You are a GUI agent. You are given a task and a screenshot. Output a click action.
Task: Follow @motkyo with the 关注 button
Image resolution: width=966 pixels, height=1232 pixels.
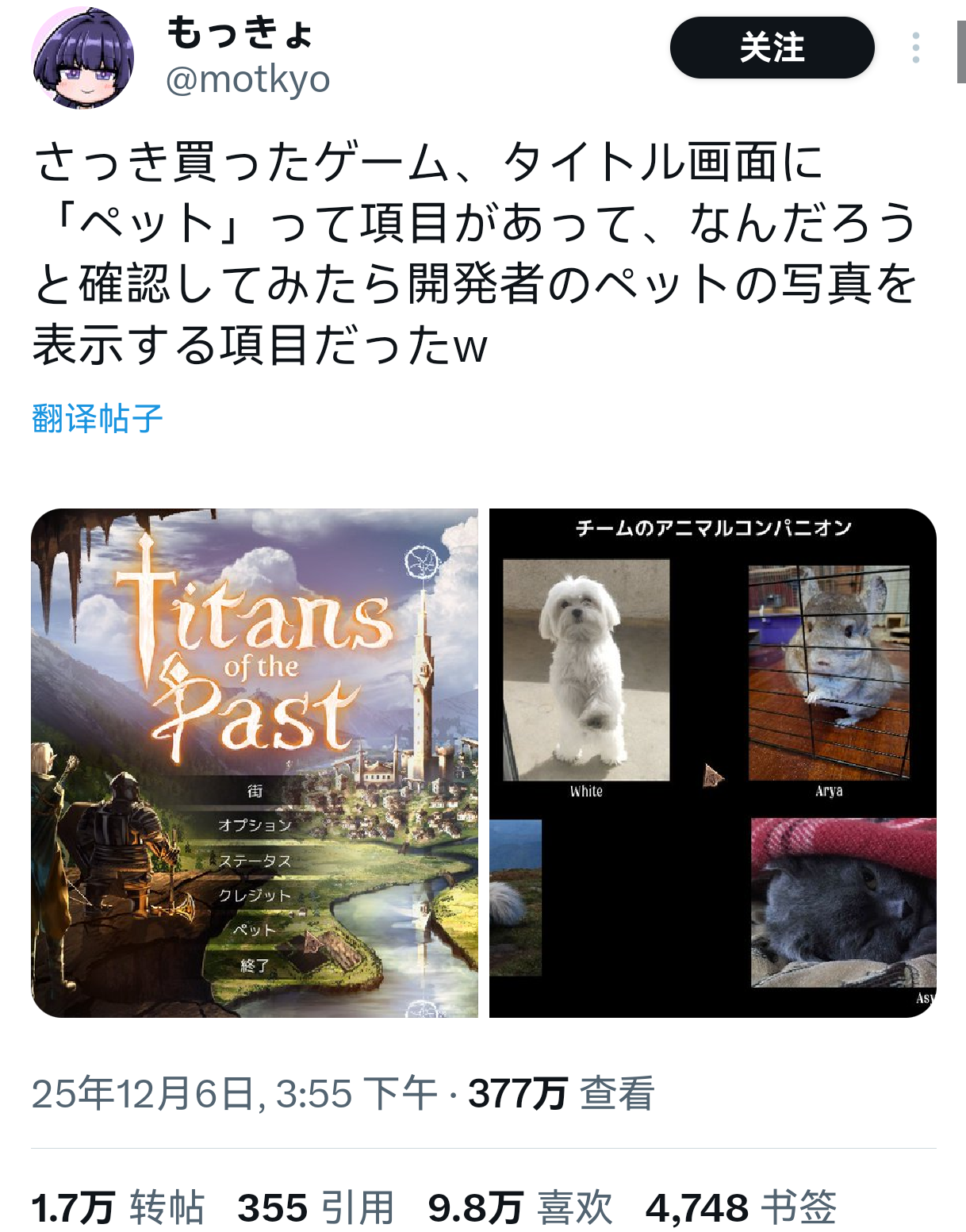[771, 48]
